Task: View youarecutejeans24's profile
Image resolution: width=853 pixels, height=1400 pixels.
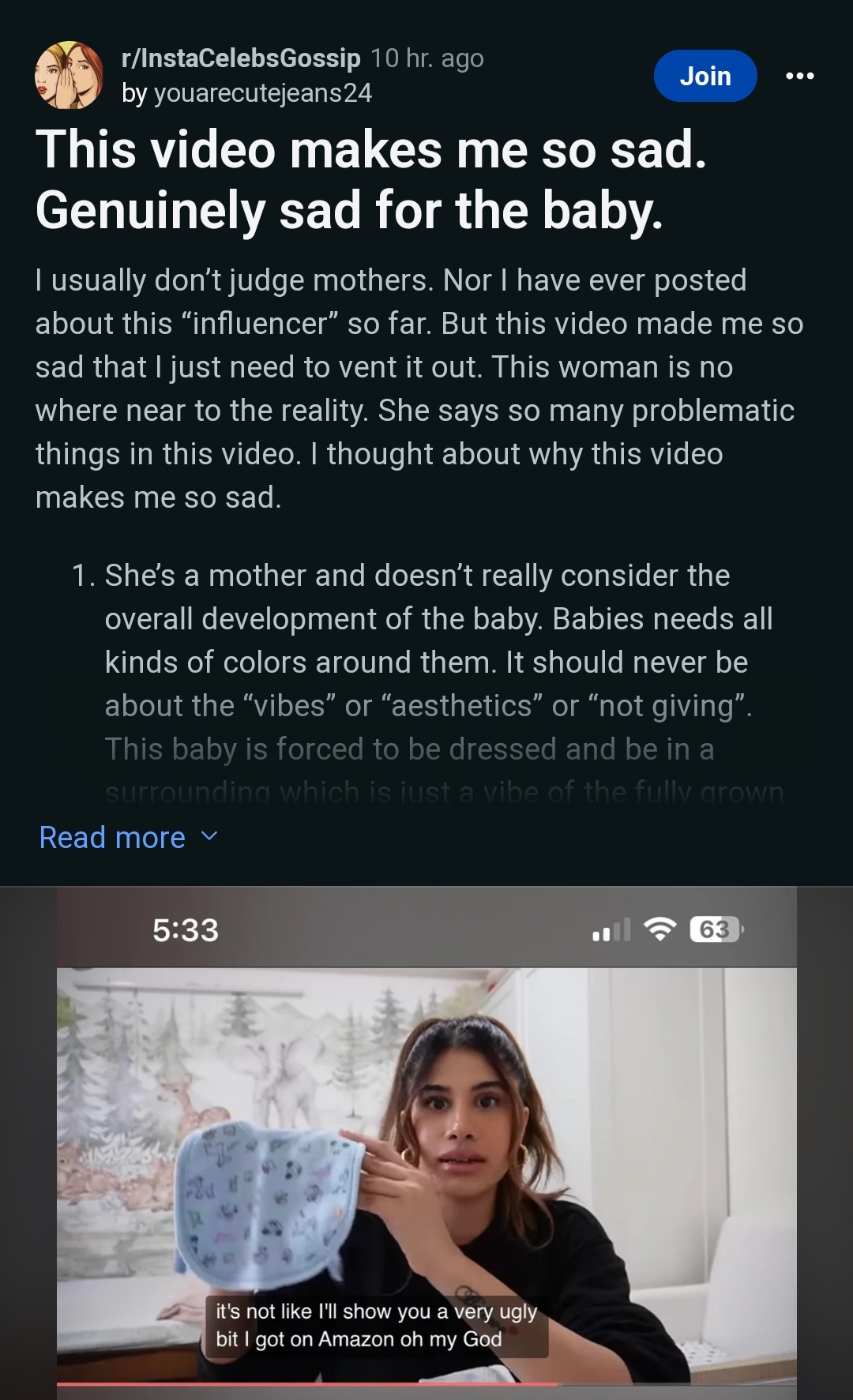Action: 261,93
